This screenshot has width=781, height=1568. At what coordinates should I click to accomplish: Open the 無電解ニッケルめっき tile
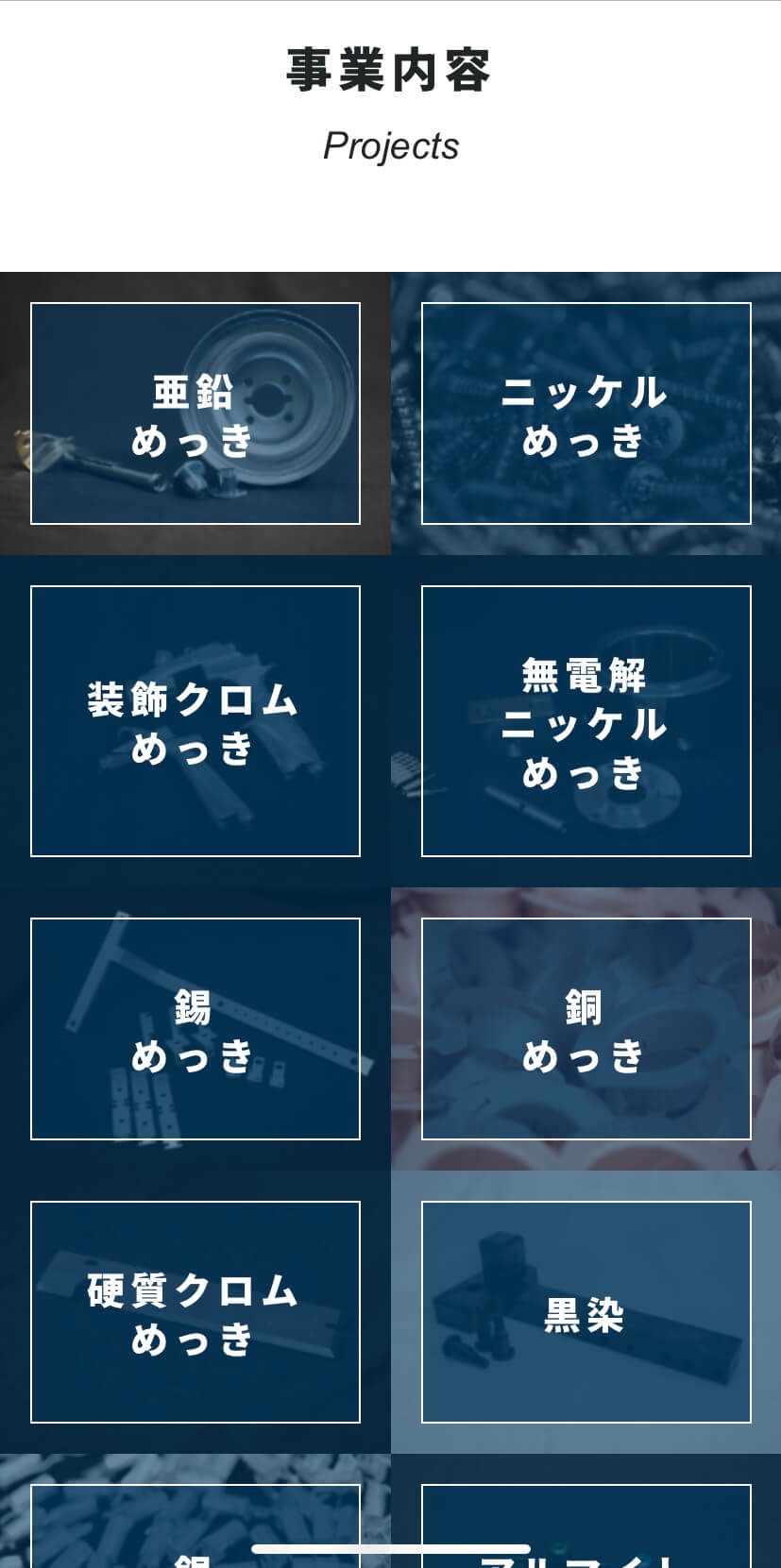586,721
